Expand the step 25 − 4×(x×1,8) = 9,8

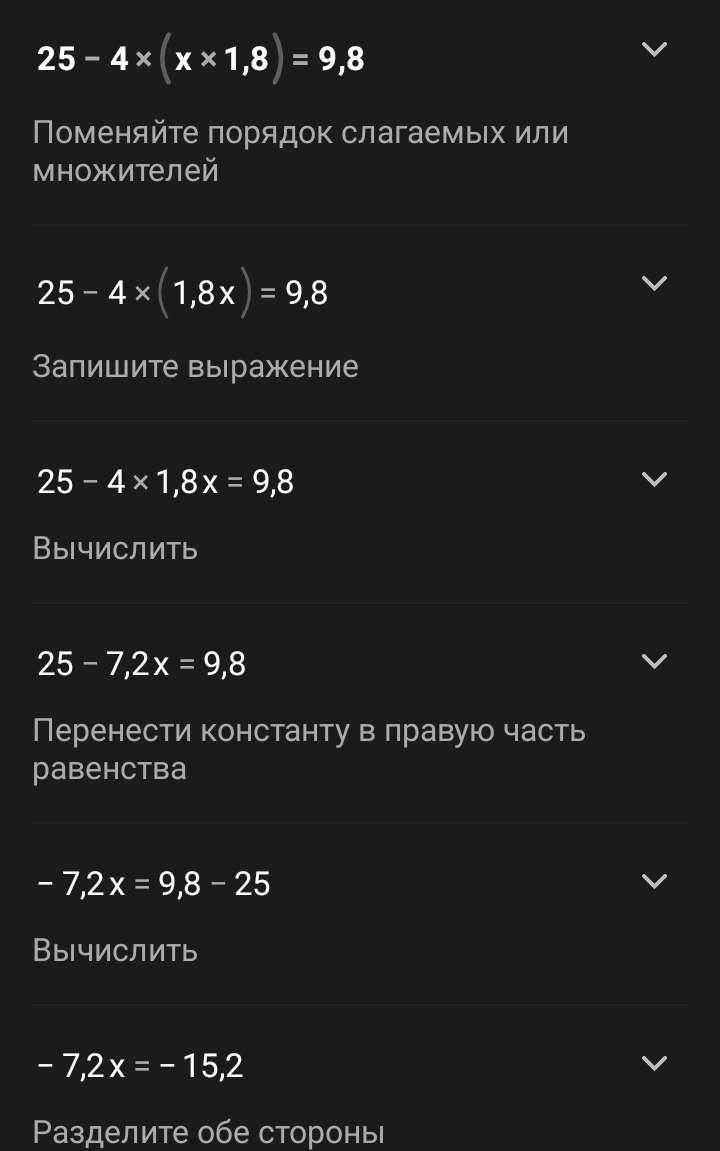tap(653, 49)
